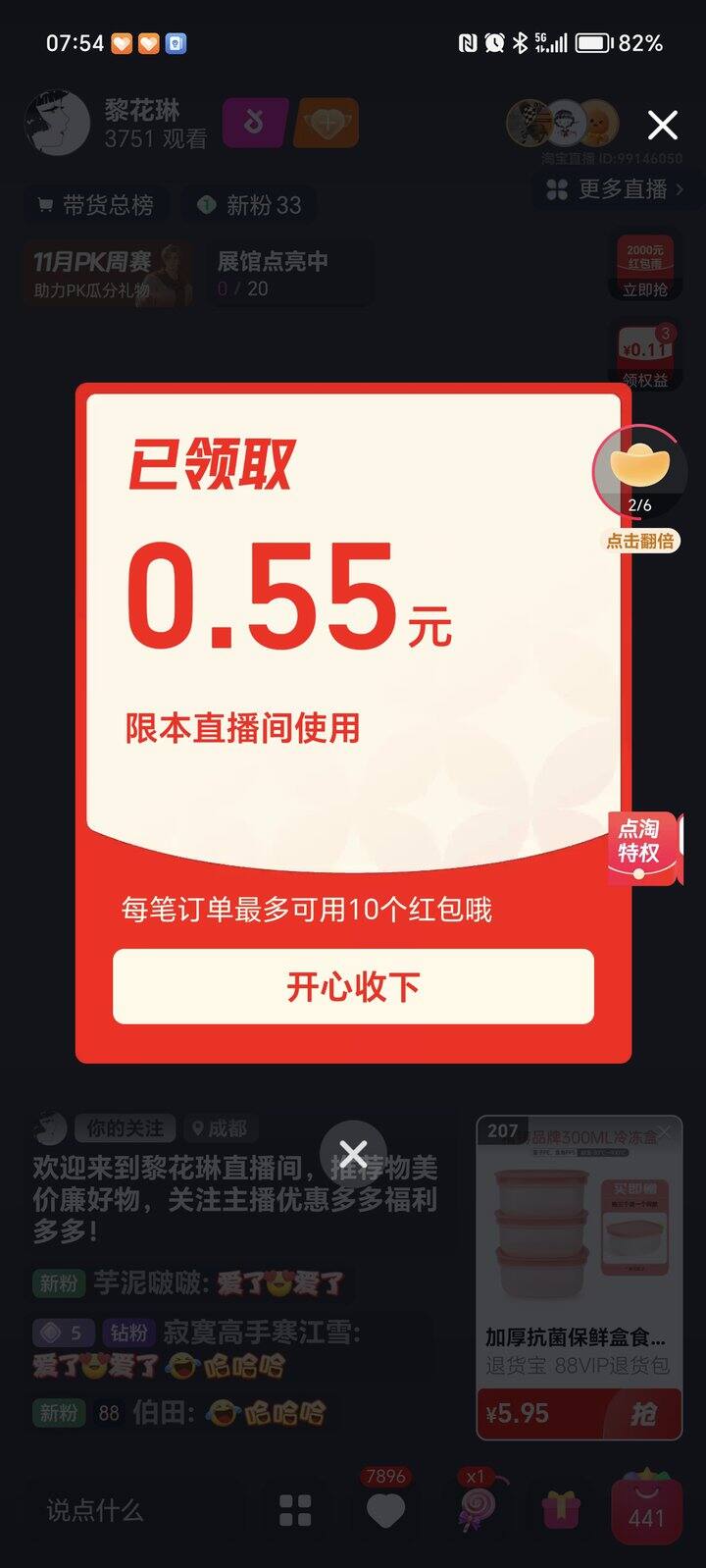
Task: Open host 黎花琳's profile
Action: point(57,124)
